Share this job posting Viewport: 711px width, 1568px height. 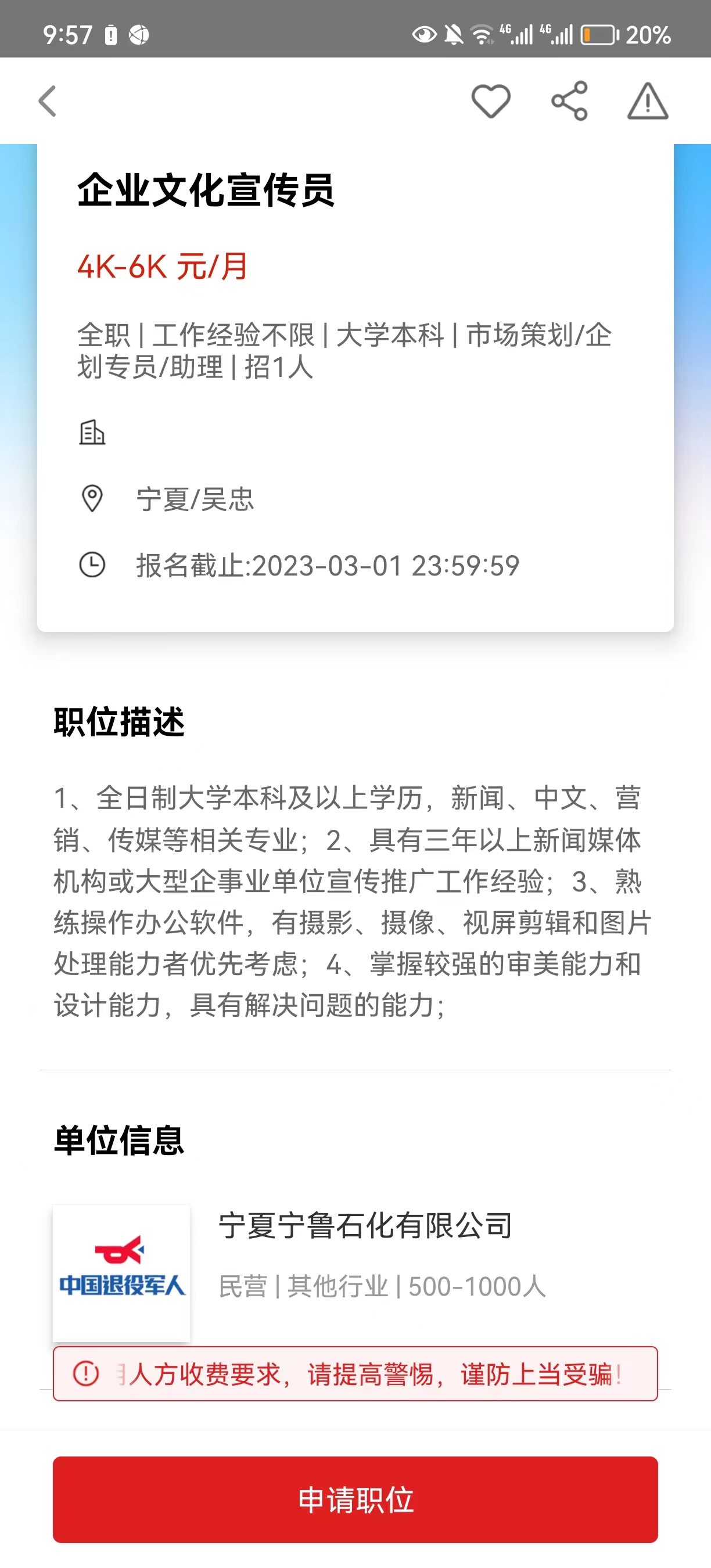point(569,101)
